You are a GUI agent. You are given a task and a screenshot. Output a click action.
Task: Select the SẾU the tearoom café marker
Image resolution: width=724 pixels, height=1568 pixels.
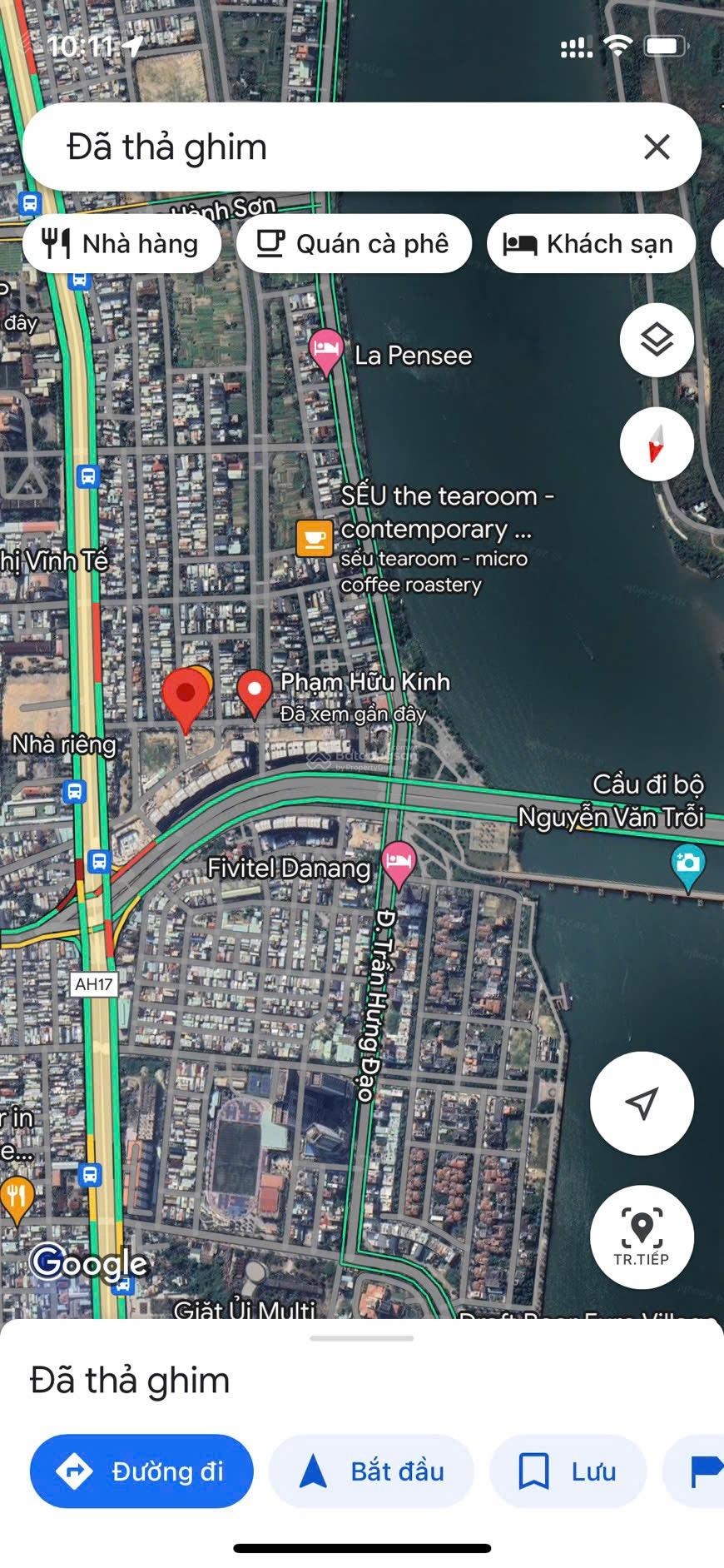tap(315, 538)
